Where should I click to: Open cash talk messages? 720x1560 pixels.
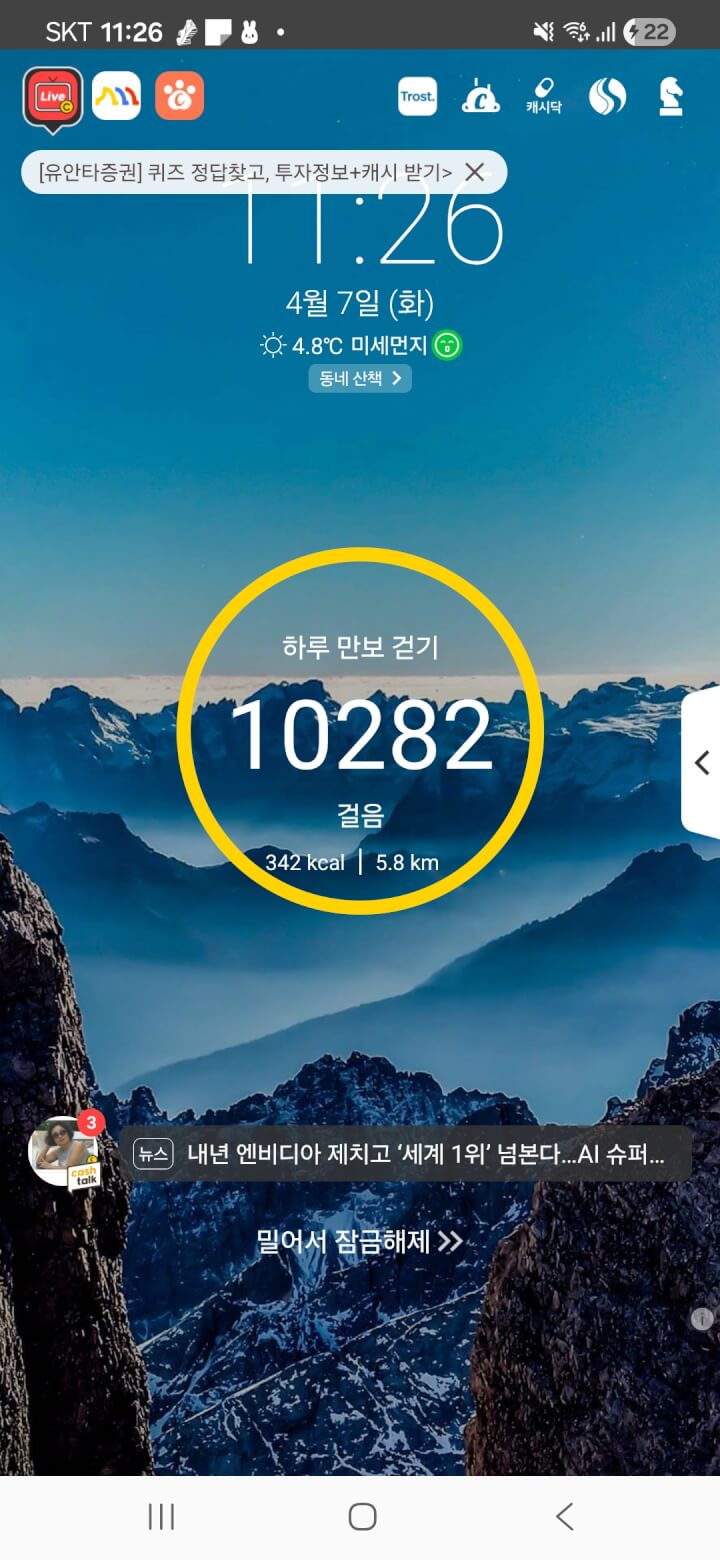click(x=66, y=1154)
